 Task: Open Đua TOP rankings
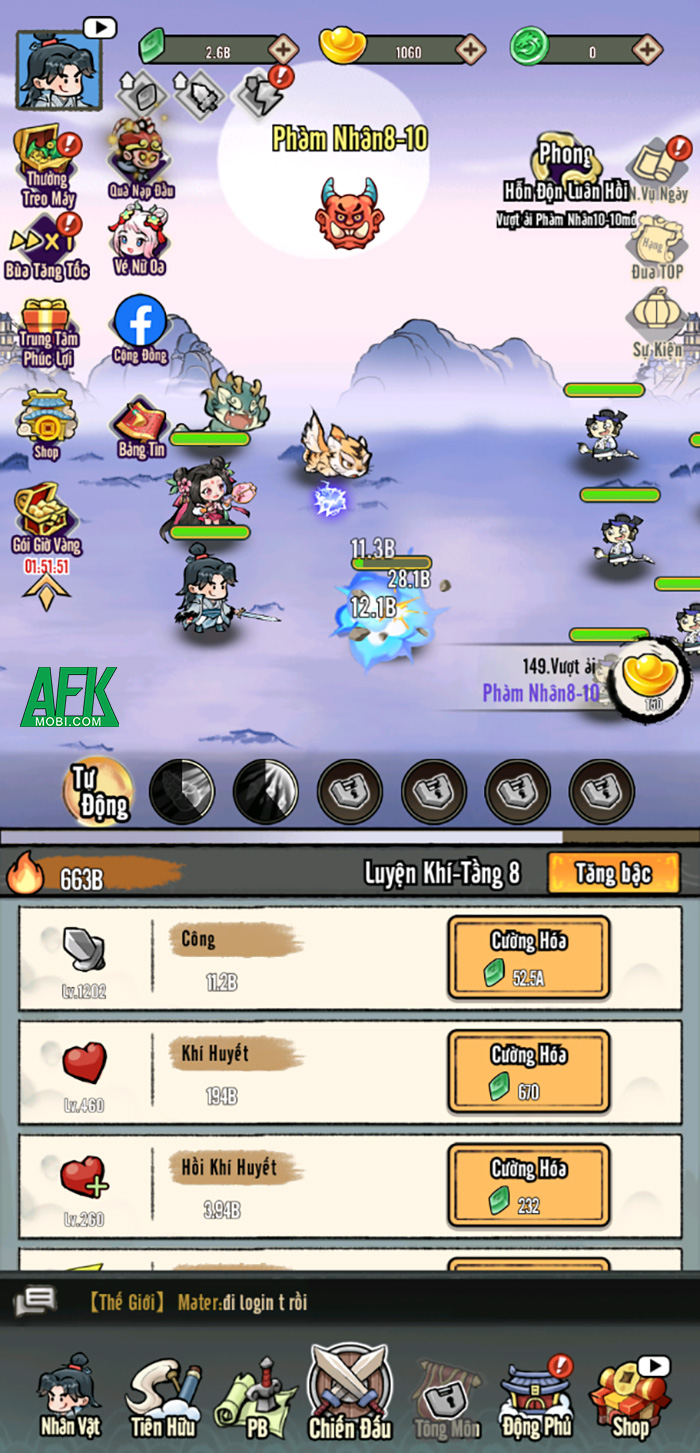pyautogui.click(x=658, y=250)
